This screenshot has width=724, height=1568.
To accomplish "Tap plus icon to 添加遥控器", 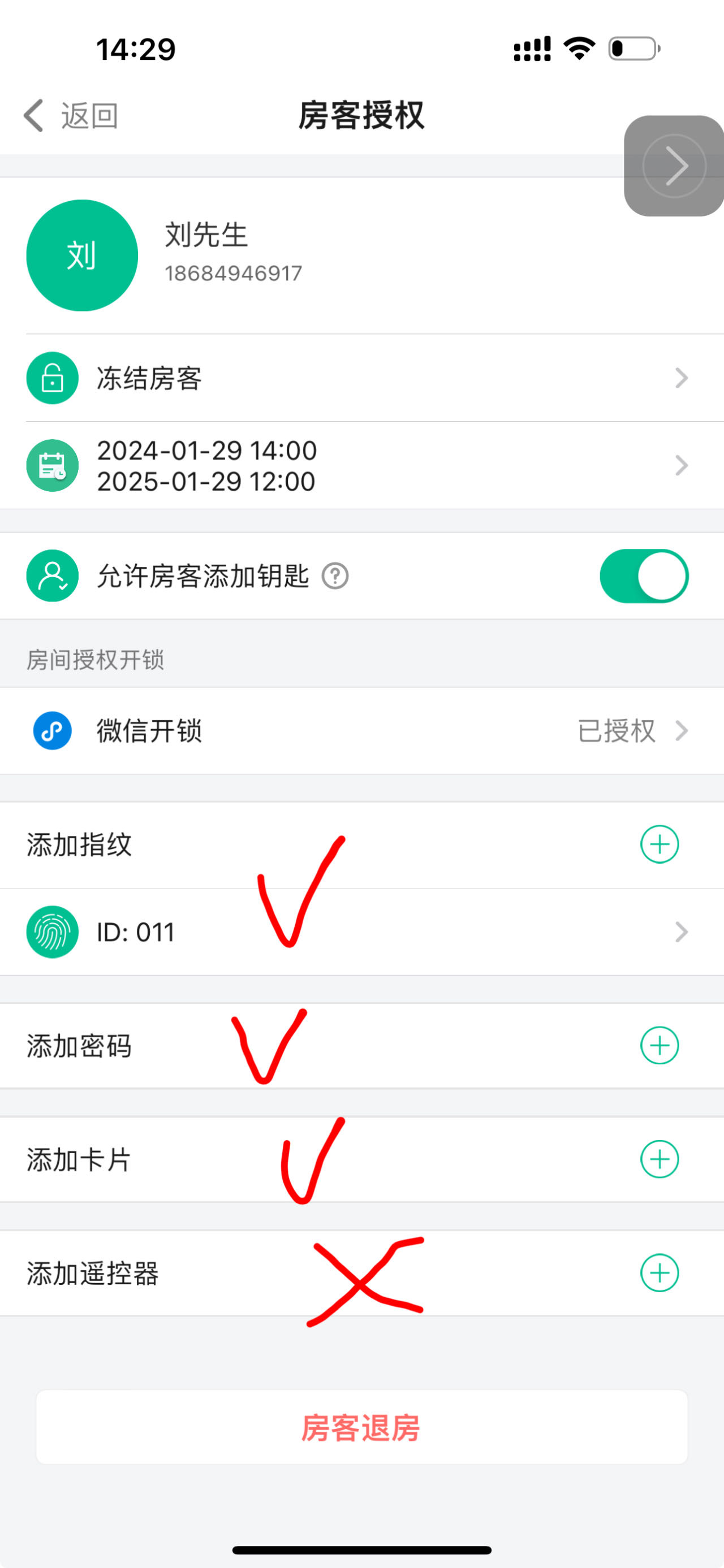I will pos(660,1273).
